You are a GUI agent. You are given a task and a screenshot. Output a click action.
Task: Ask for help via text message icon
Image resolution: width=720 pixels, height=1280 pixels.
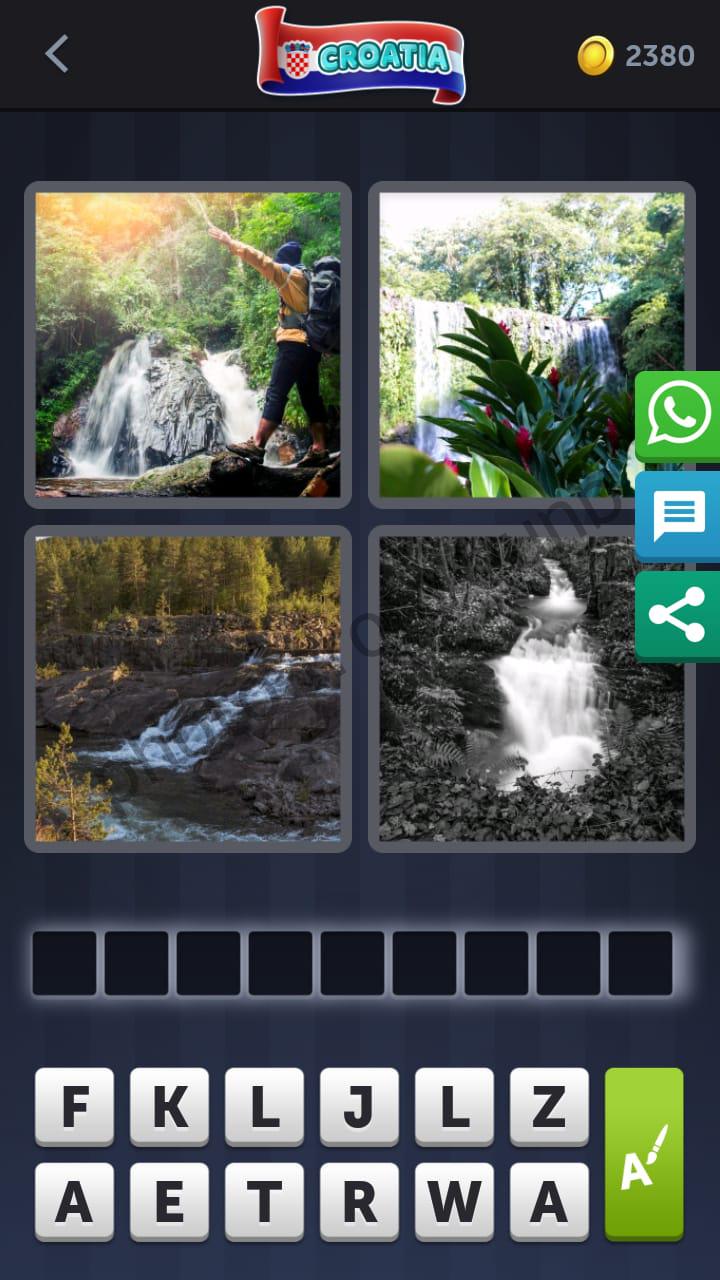point(679,516)
